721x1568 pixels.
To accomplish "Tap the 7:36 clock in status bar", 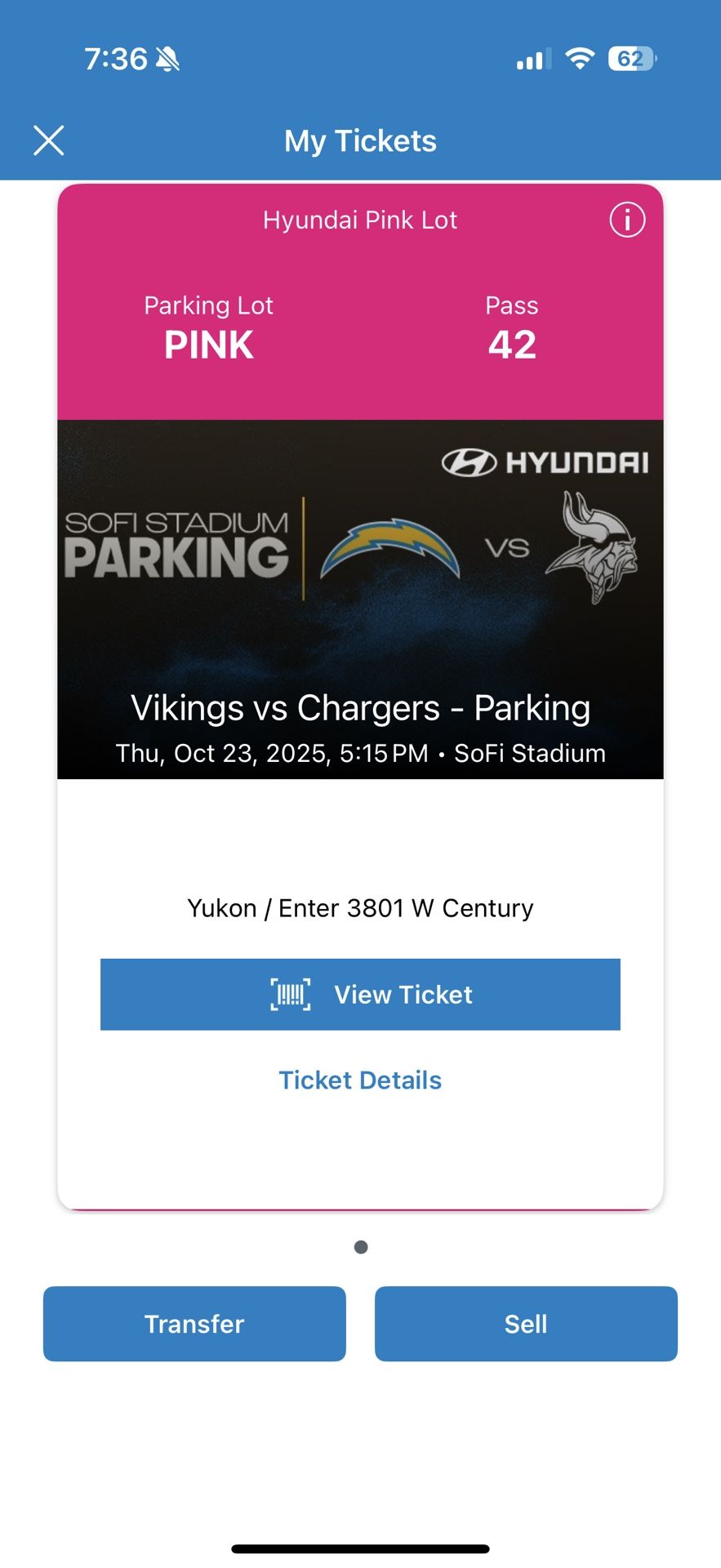I will tap(116, 57).
